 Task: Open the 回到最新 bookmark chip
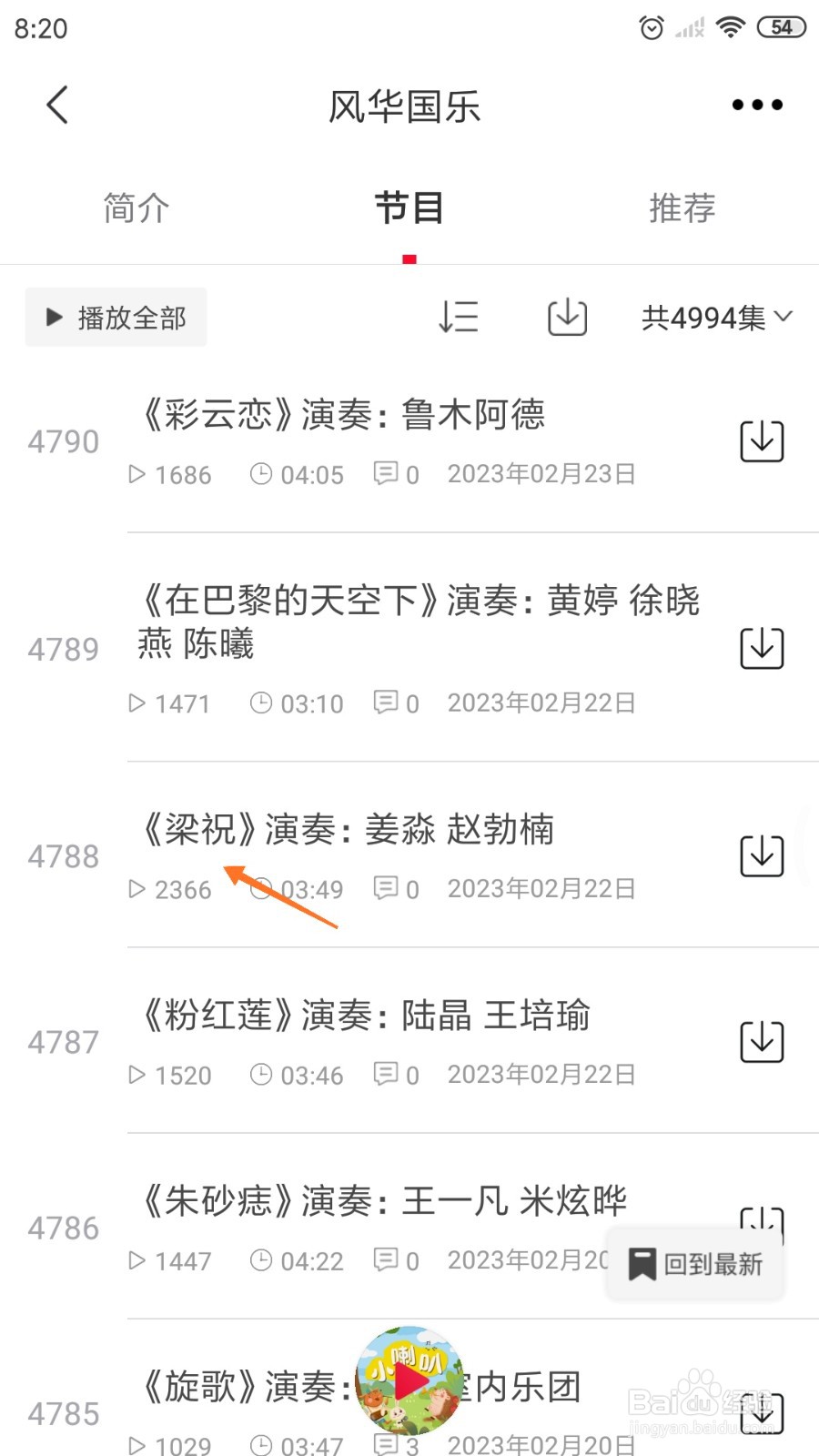[x=694, y=1263]
